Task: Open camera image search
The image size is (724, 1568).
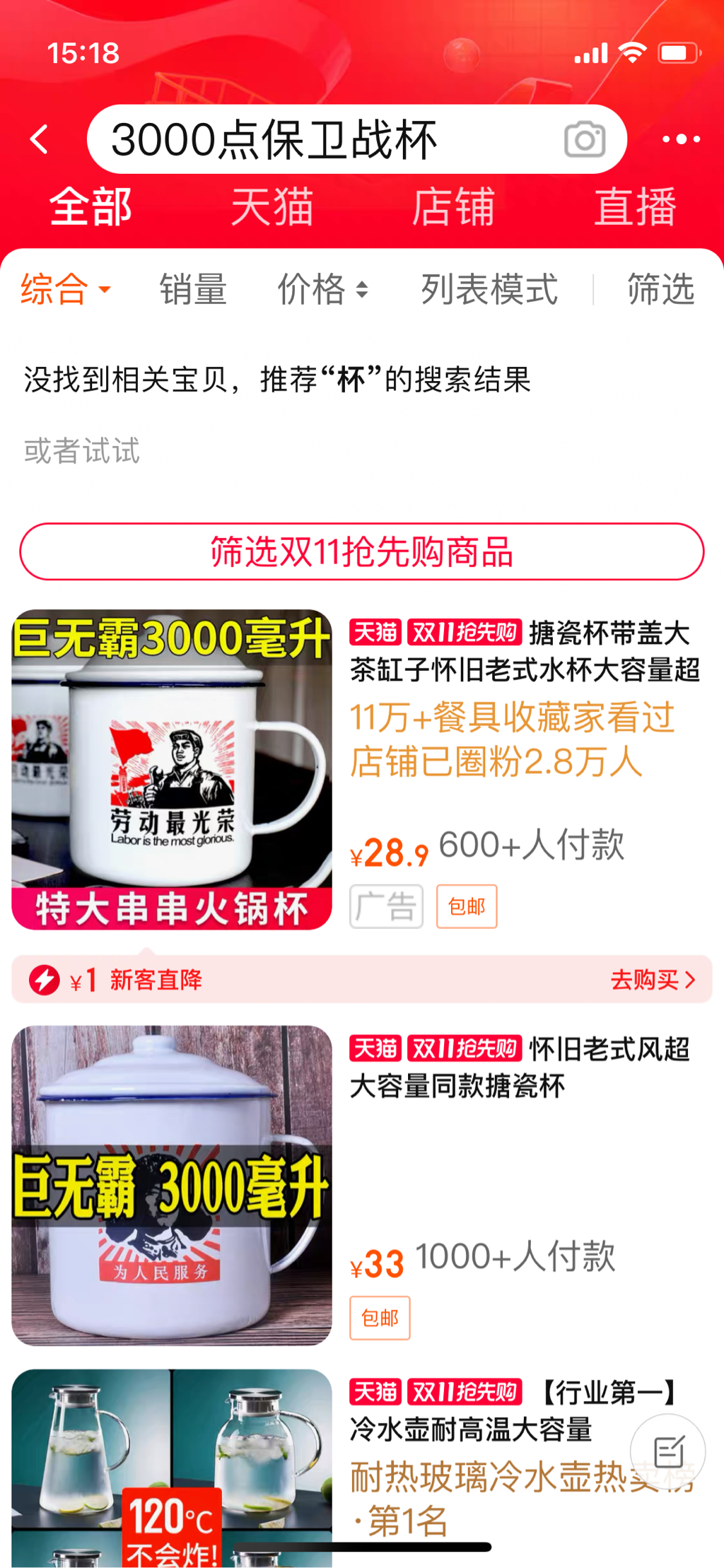Action: [x=585, y=139]
